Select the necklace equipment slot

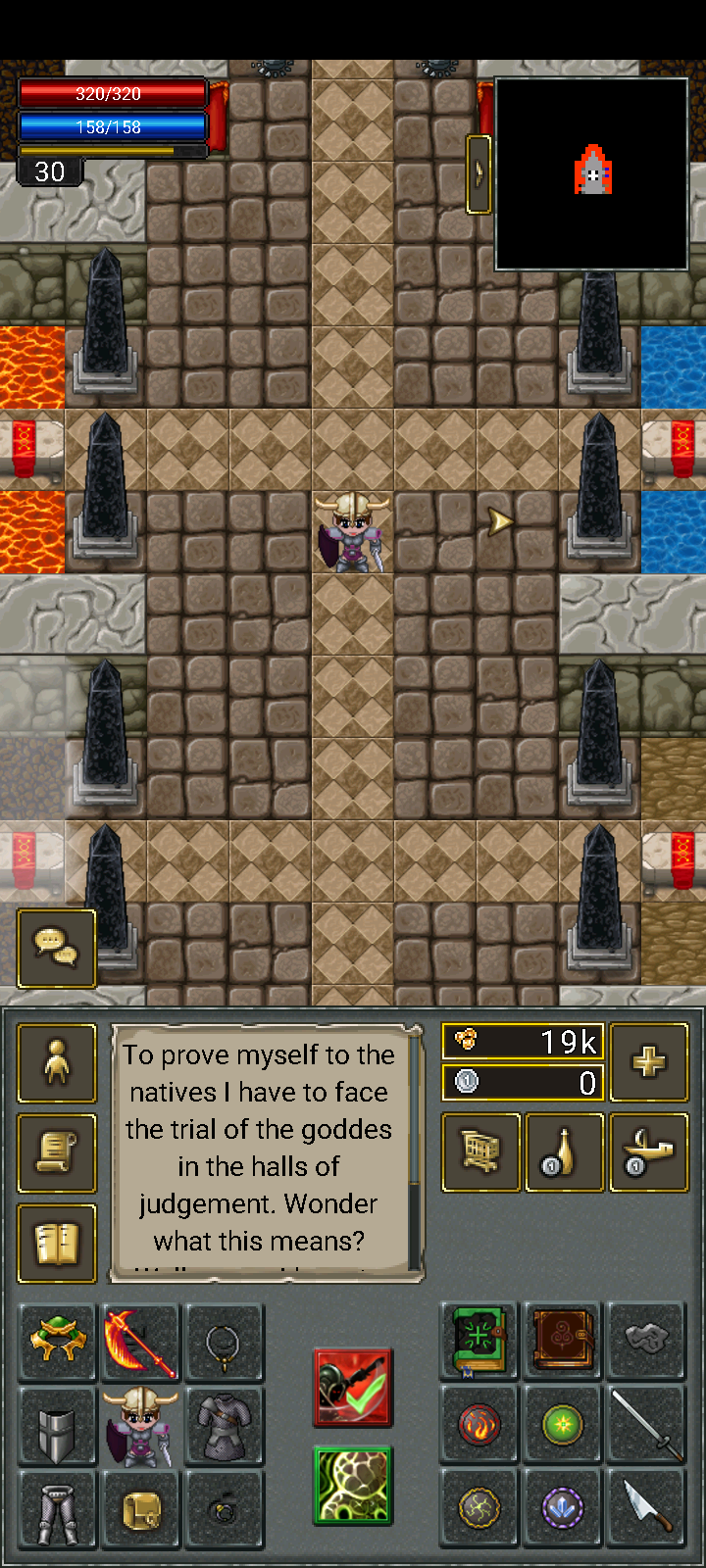coord(225,1343)
